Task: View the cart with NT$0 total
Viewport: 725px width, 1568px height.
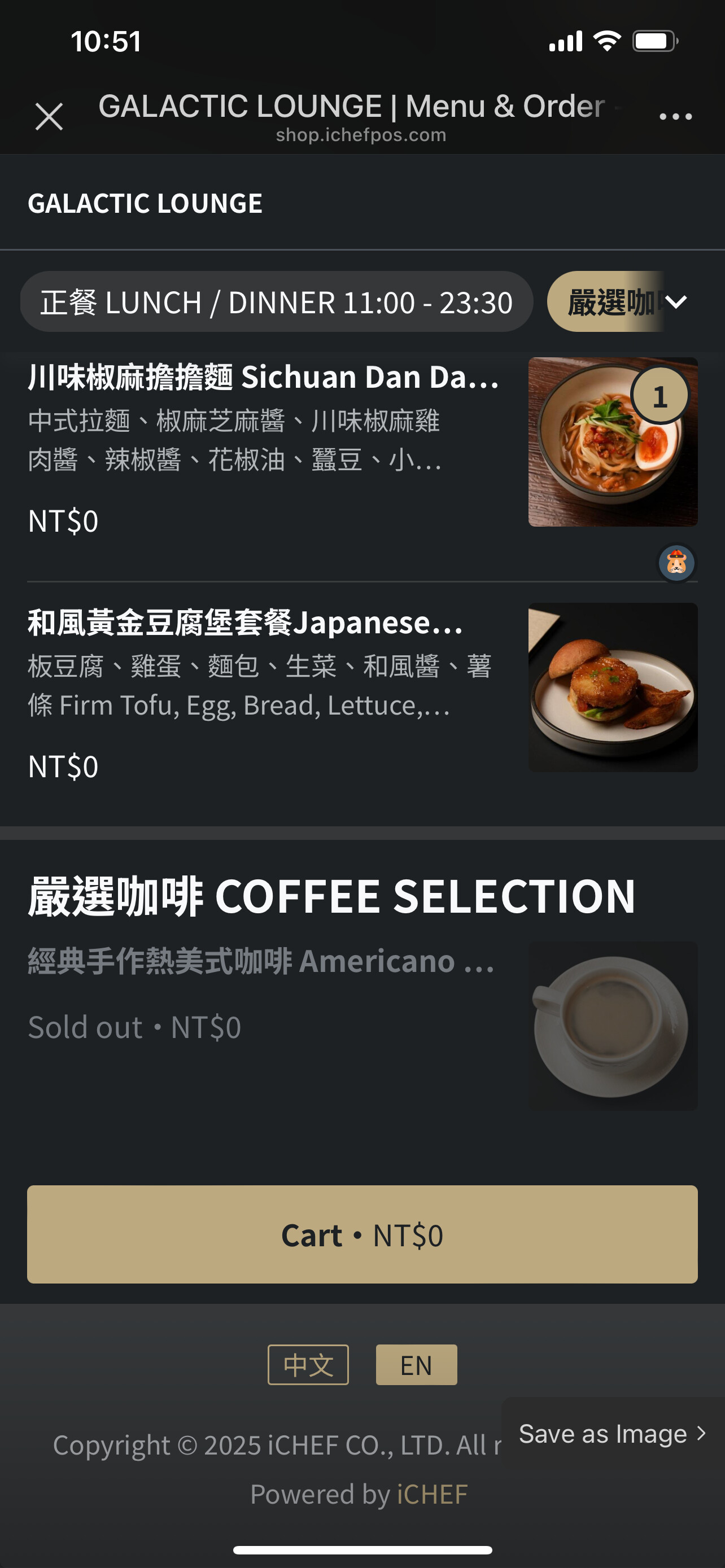Action: (x=362, y=1235)
